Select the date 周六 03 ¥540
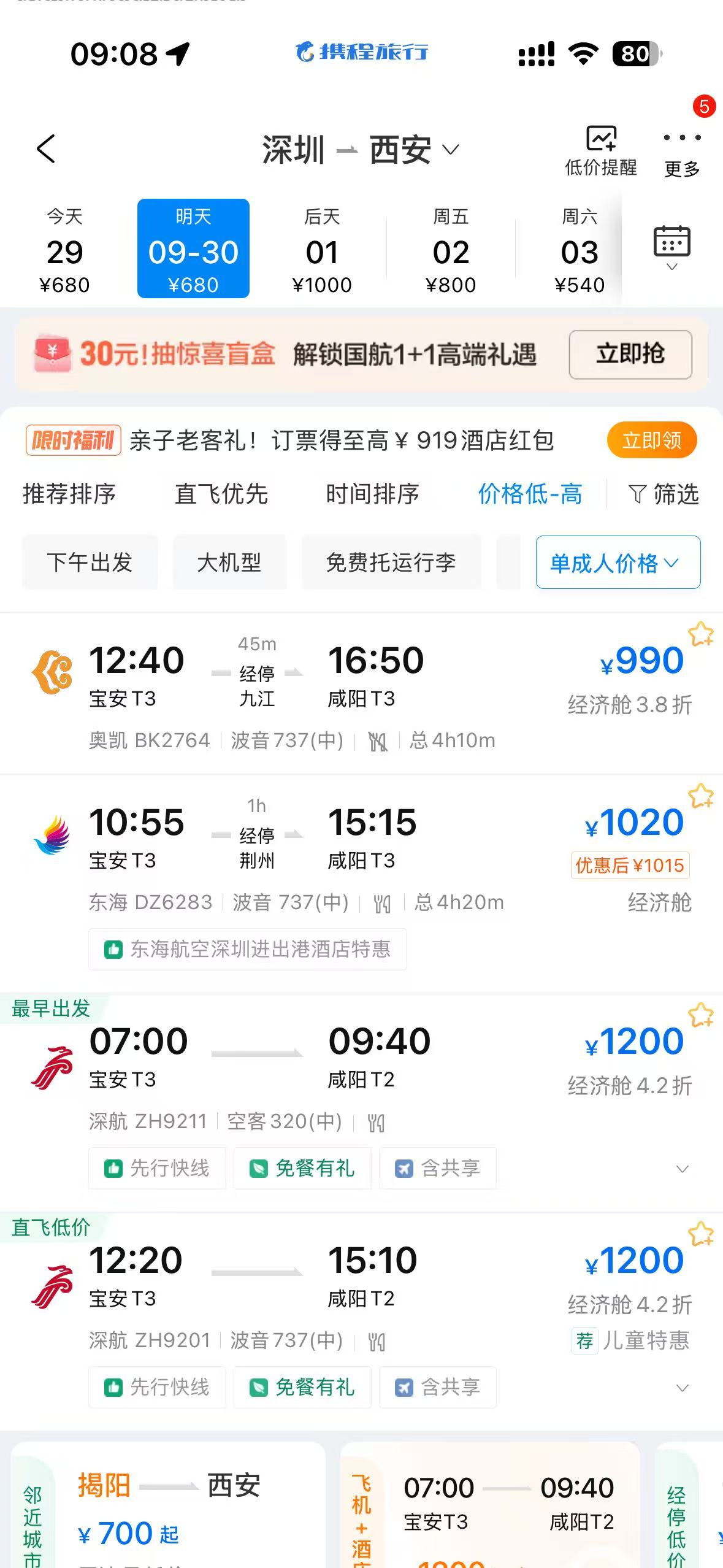Viewport: 723px width, 1568px height. (580, 250)
